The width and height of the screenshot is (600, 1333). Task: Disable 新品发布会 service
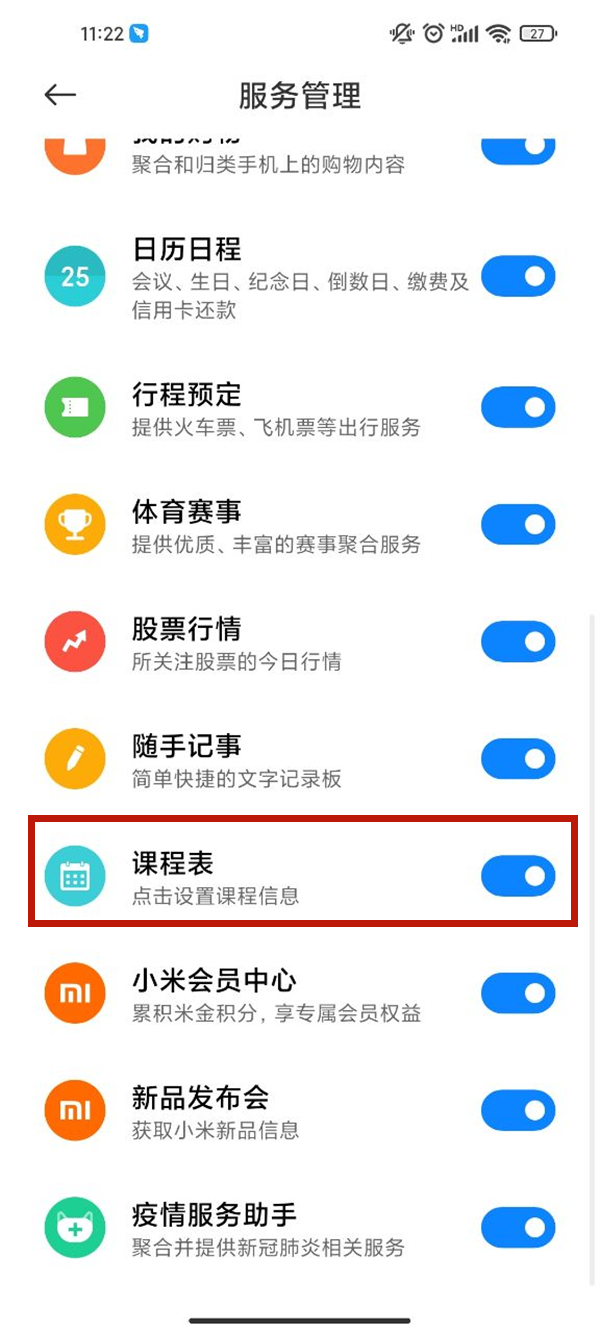[x=518, y=1110]
